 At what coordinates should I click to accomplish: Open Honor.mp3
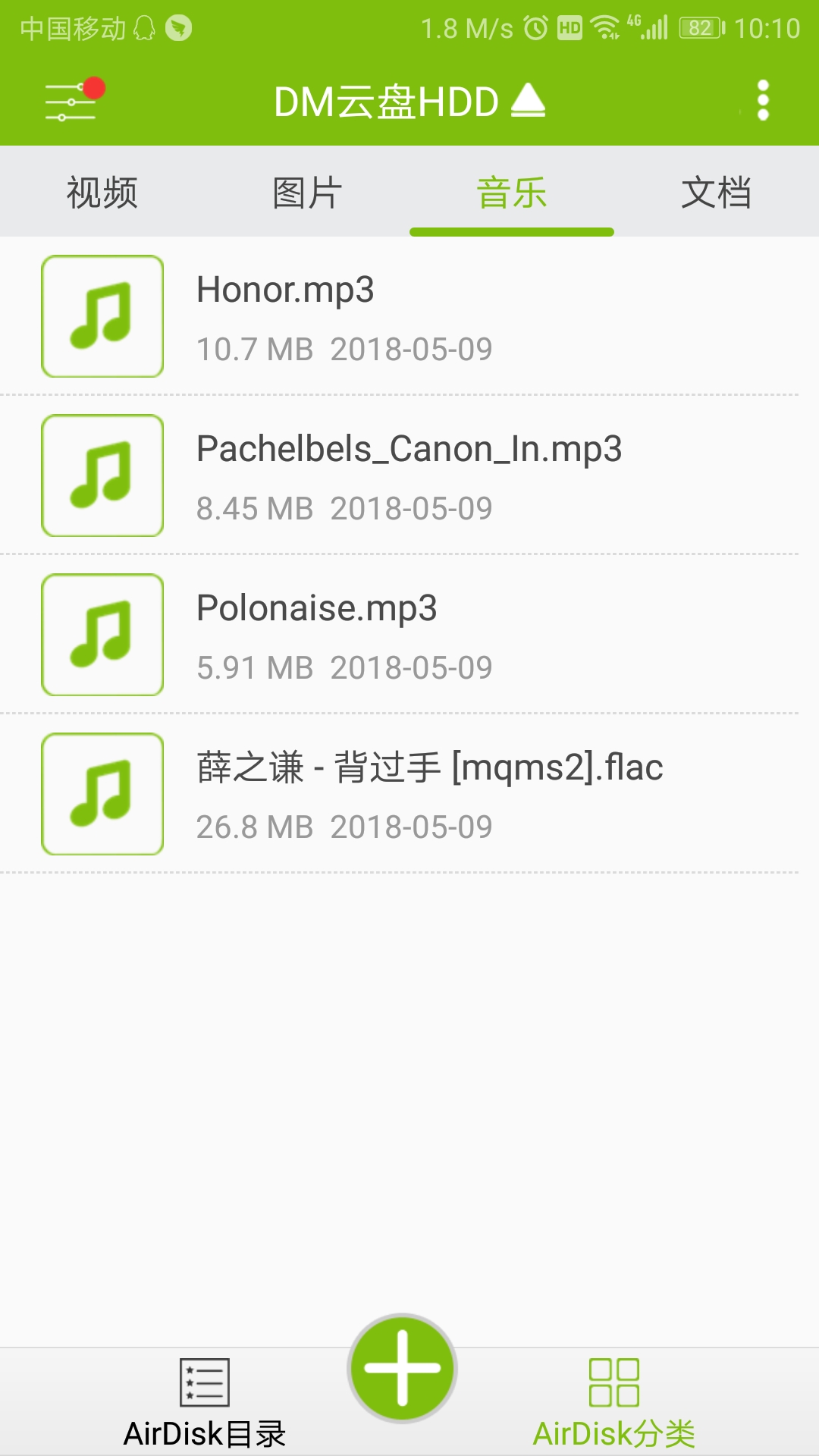click(409, 316)
